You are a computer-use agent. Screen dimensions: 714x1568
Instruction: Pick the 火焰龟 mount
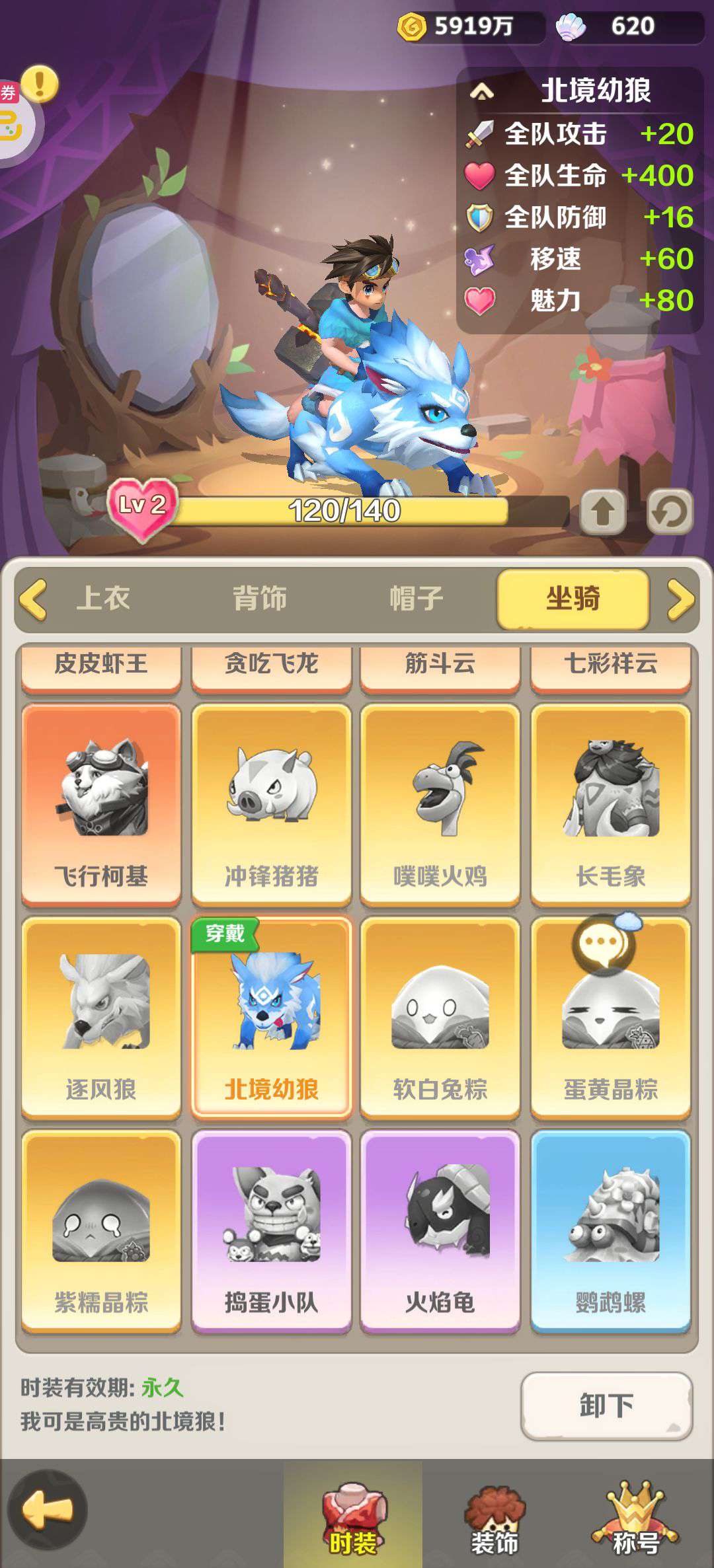click(440, 1230)
